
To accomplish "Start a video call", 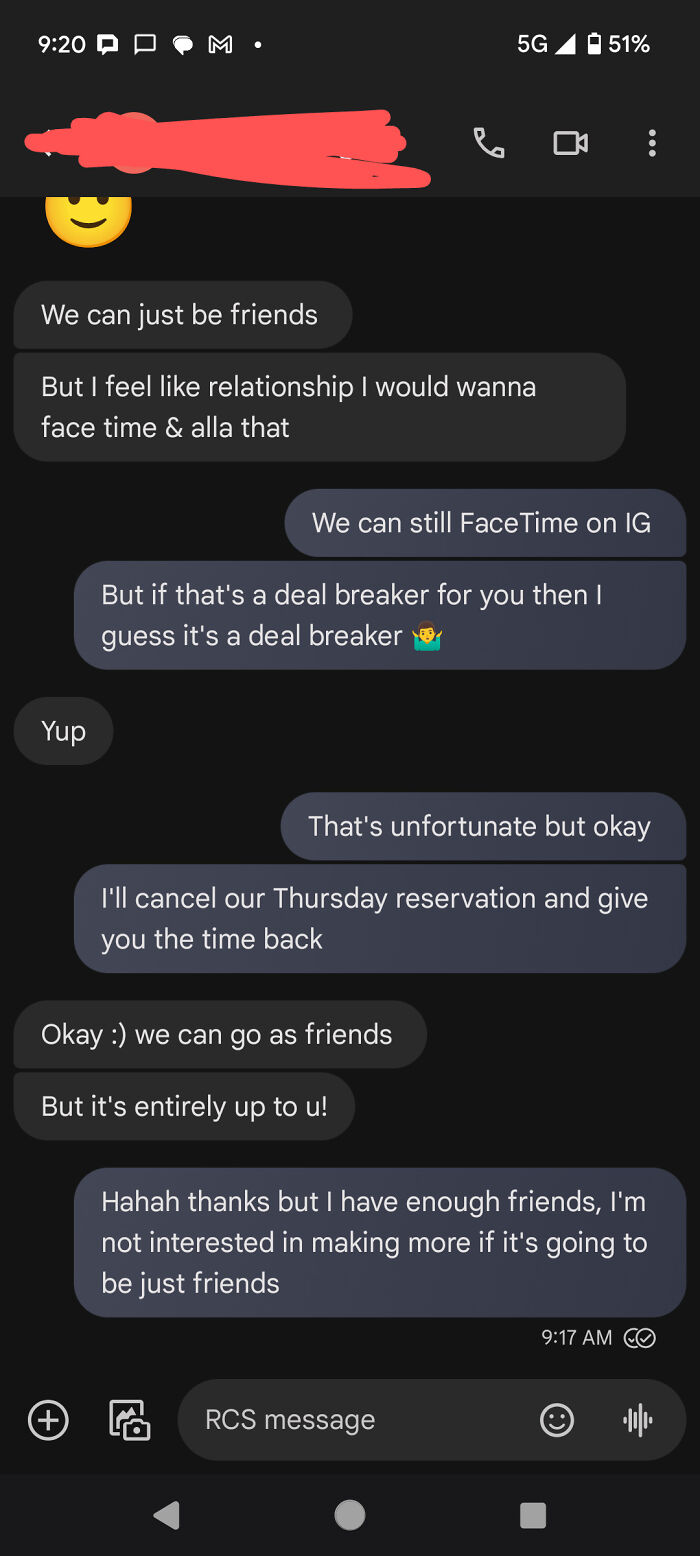I will pos(570,144).
